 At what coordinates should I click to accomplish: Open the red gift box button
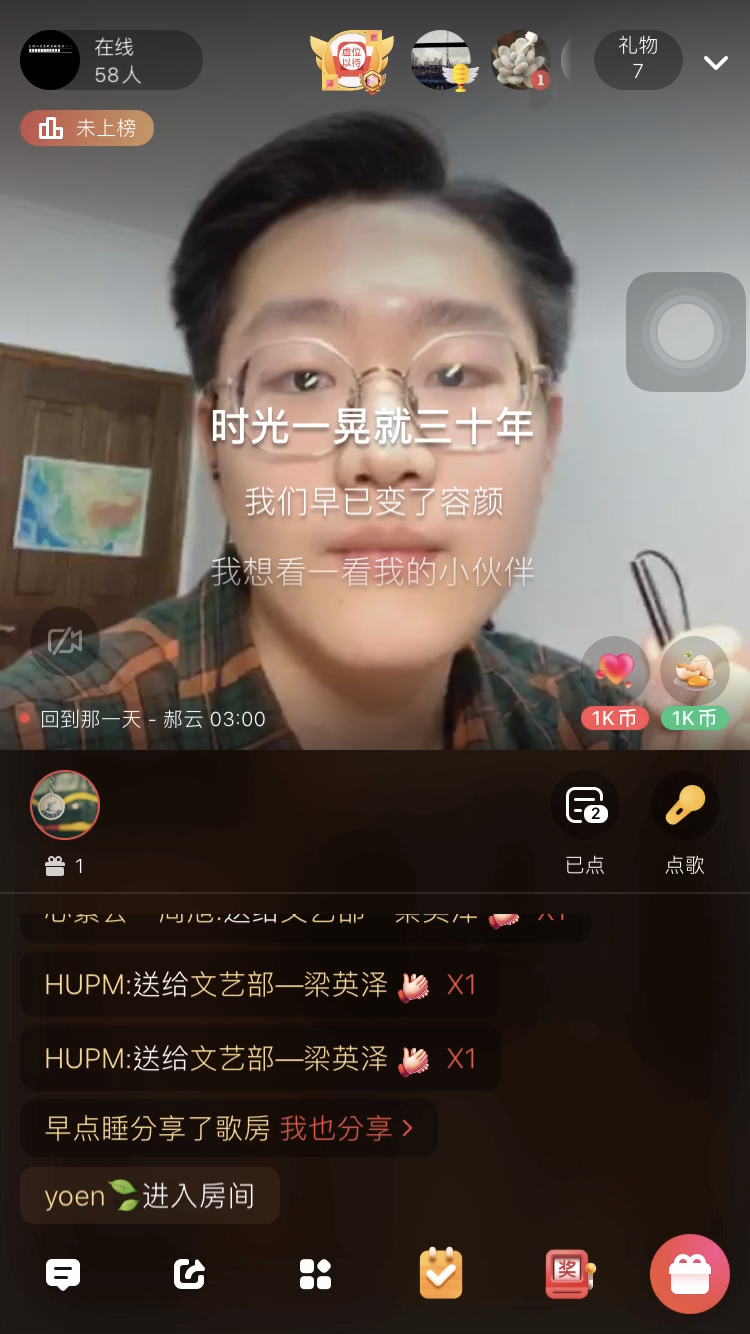pos(690,1274)
